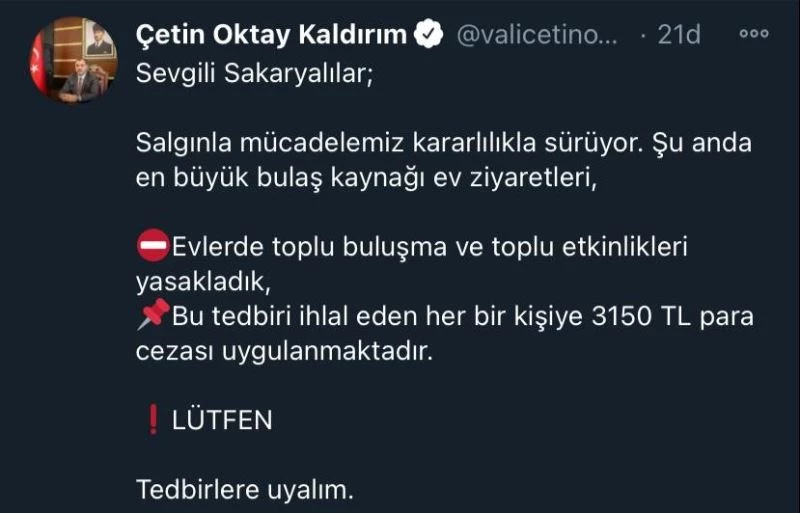
Task: Open Çetin Oktay Kaldırım's profile picture
Action: coord(73,61)
